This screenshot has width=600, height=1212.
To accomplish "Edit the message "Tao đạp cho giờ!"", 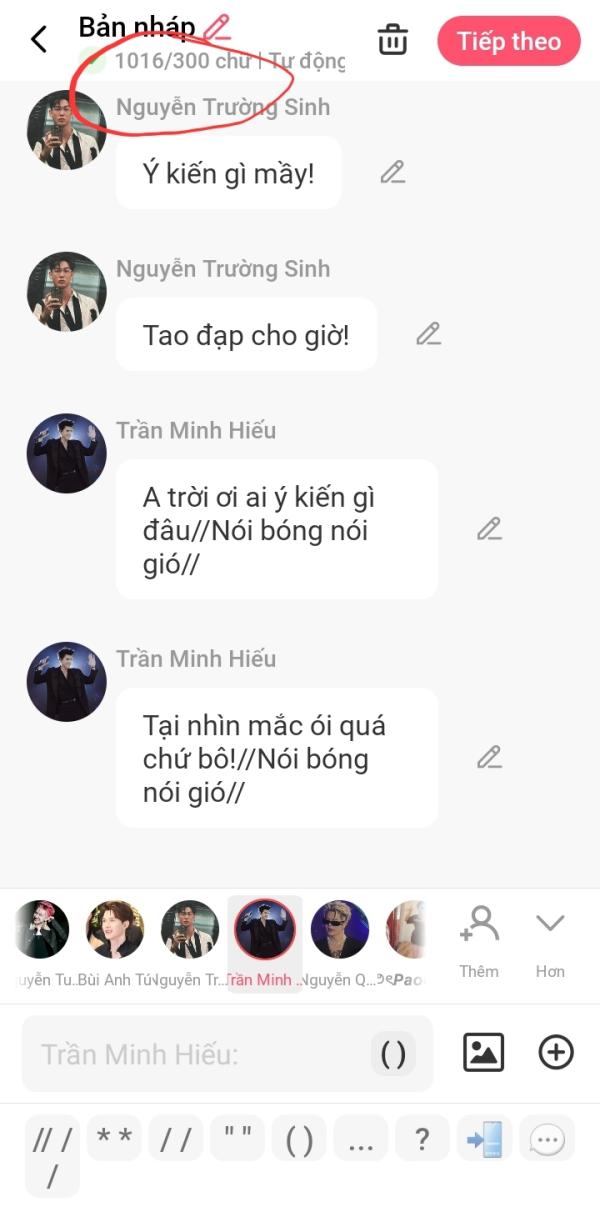I will tap(428, 333).
